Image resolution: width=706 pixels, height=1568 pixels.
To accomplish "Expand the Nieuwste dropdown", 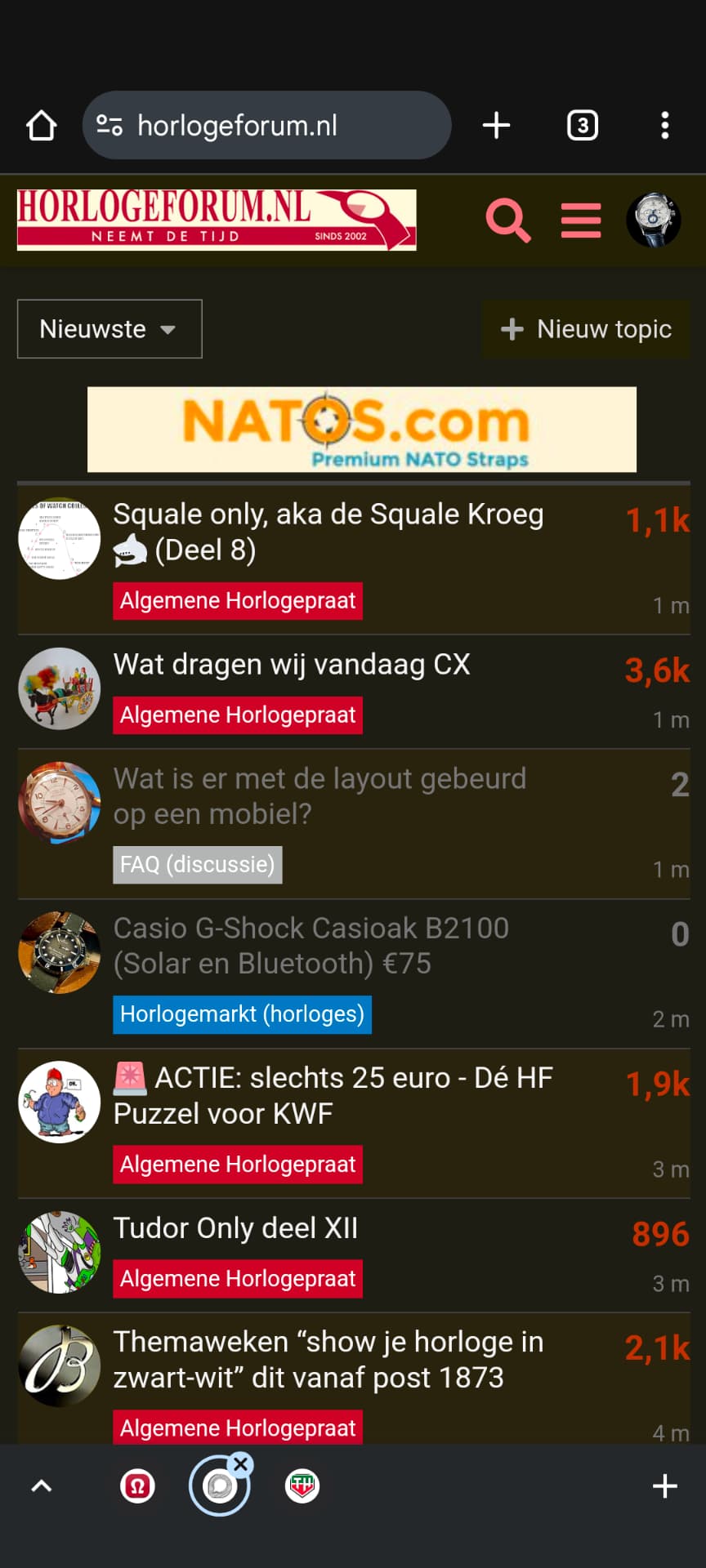I will (x=109, y=329).
